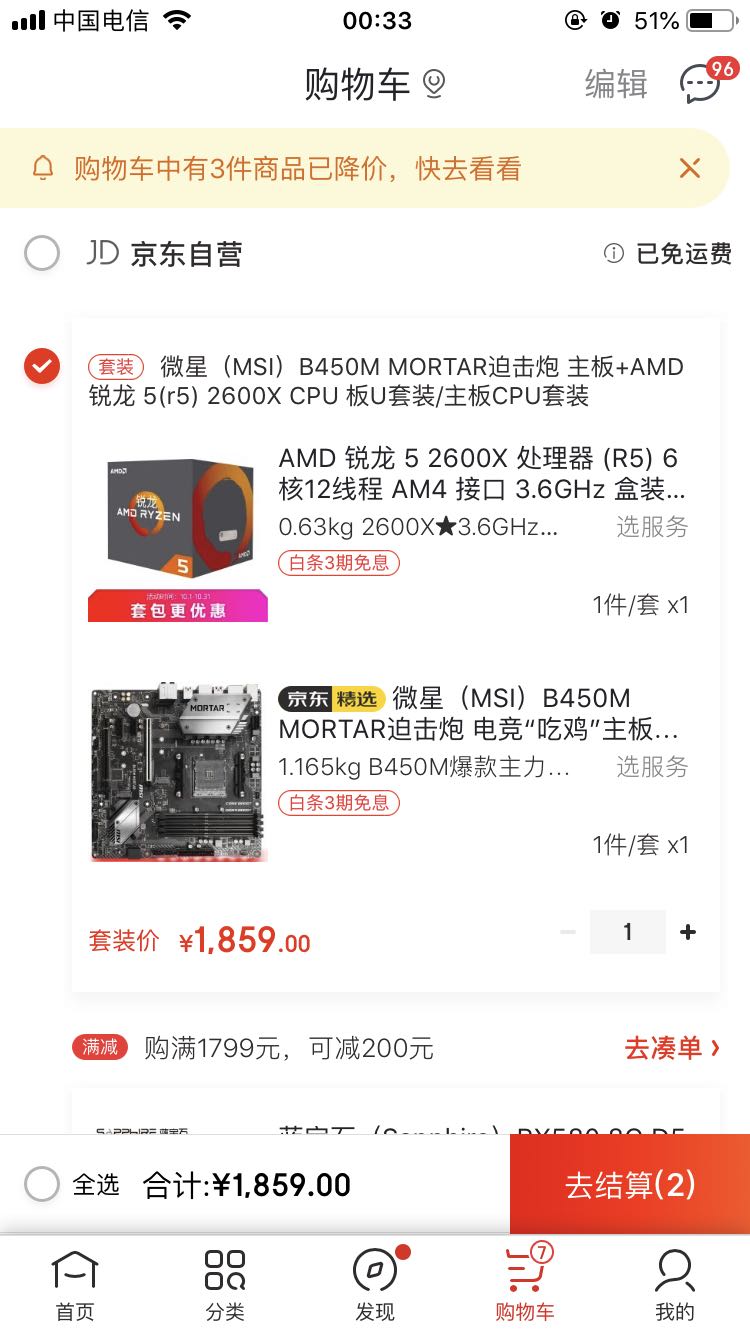View the 3 price-reduced items banner
750x1334 pixels.
[x=298, y=168]
